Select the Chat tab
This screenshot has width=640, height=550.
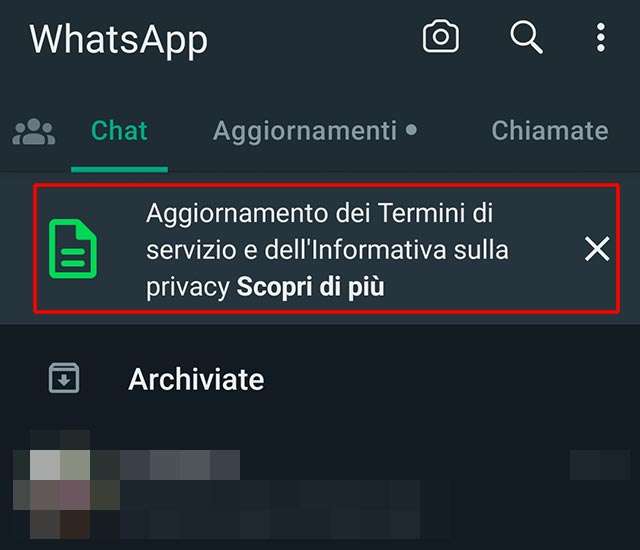click(119, 131)
